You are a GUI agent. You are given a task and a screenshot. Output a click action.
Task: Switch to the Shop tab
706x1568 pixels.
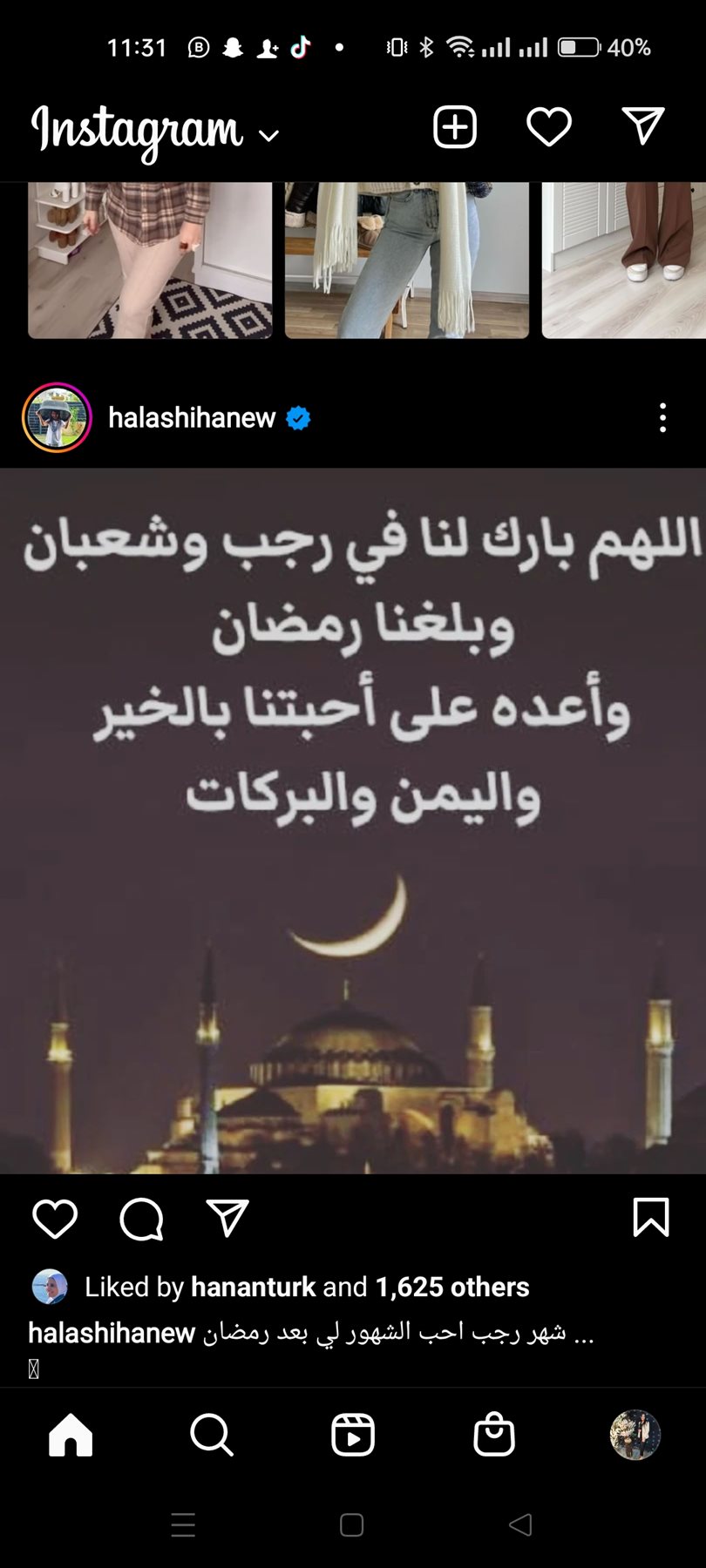(494, 1435)
